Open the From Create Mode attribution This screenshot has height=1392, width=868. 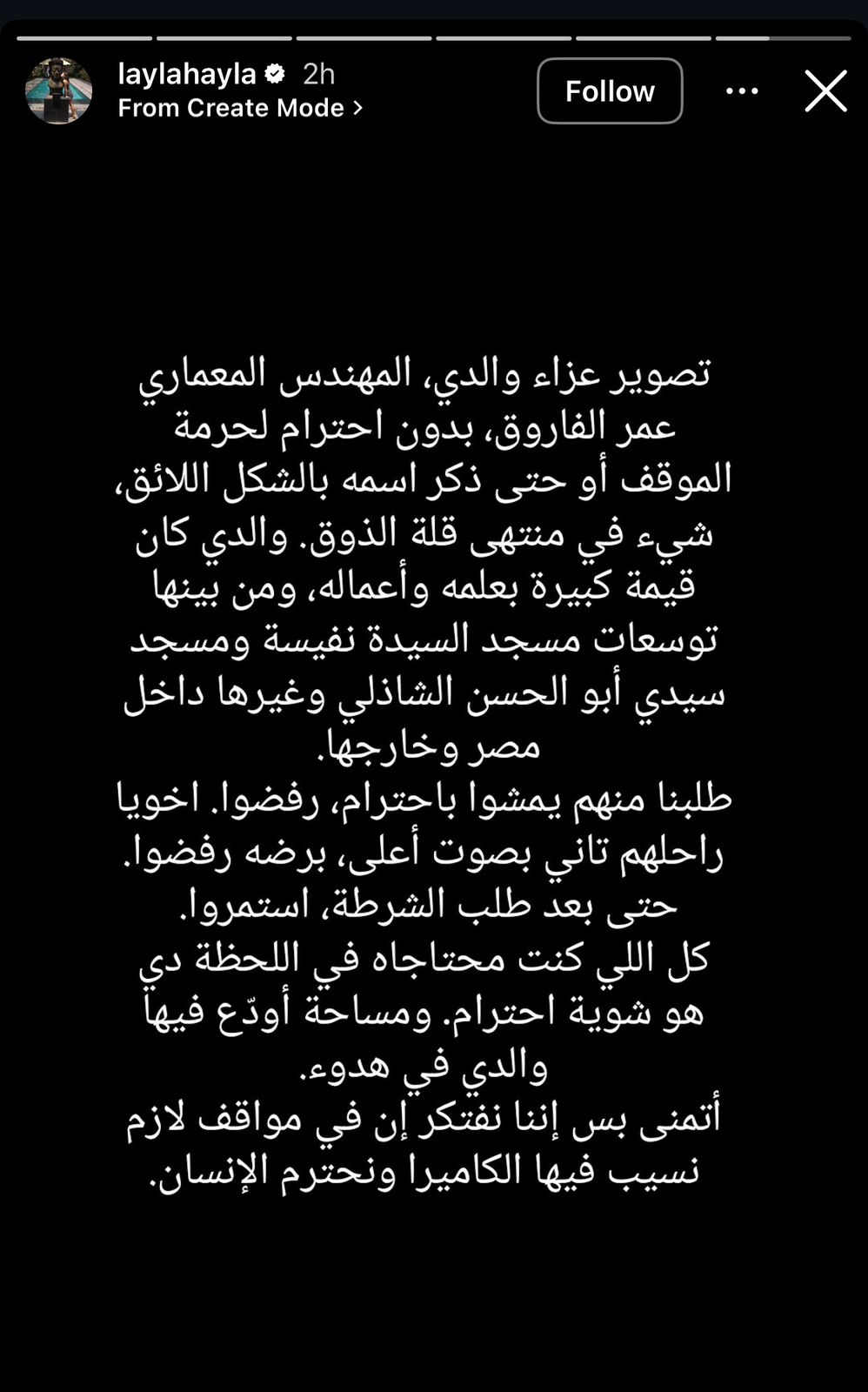232,108
